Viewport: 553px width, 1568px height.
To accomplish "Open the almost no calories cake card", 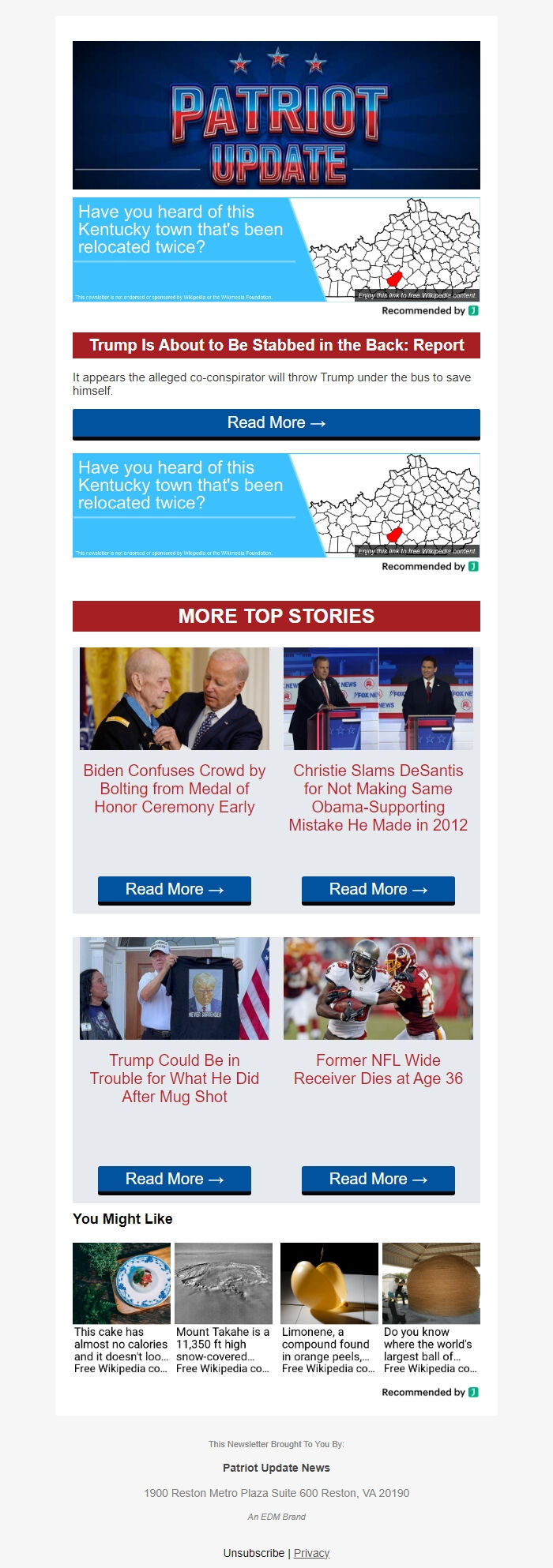I will point(121,1309).
